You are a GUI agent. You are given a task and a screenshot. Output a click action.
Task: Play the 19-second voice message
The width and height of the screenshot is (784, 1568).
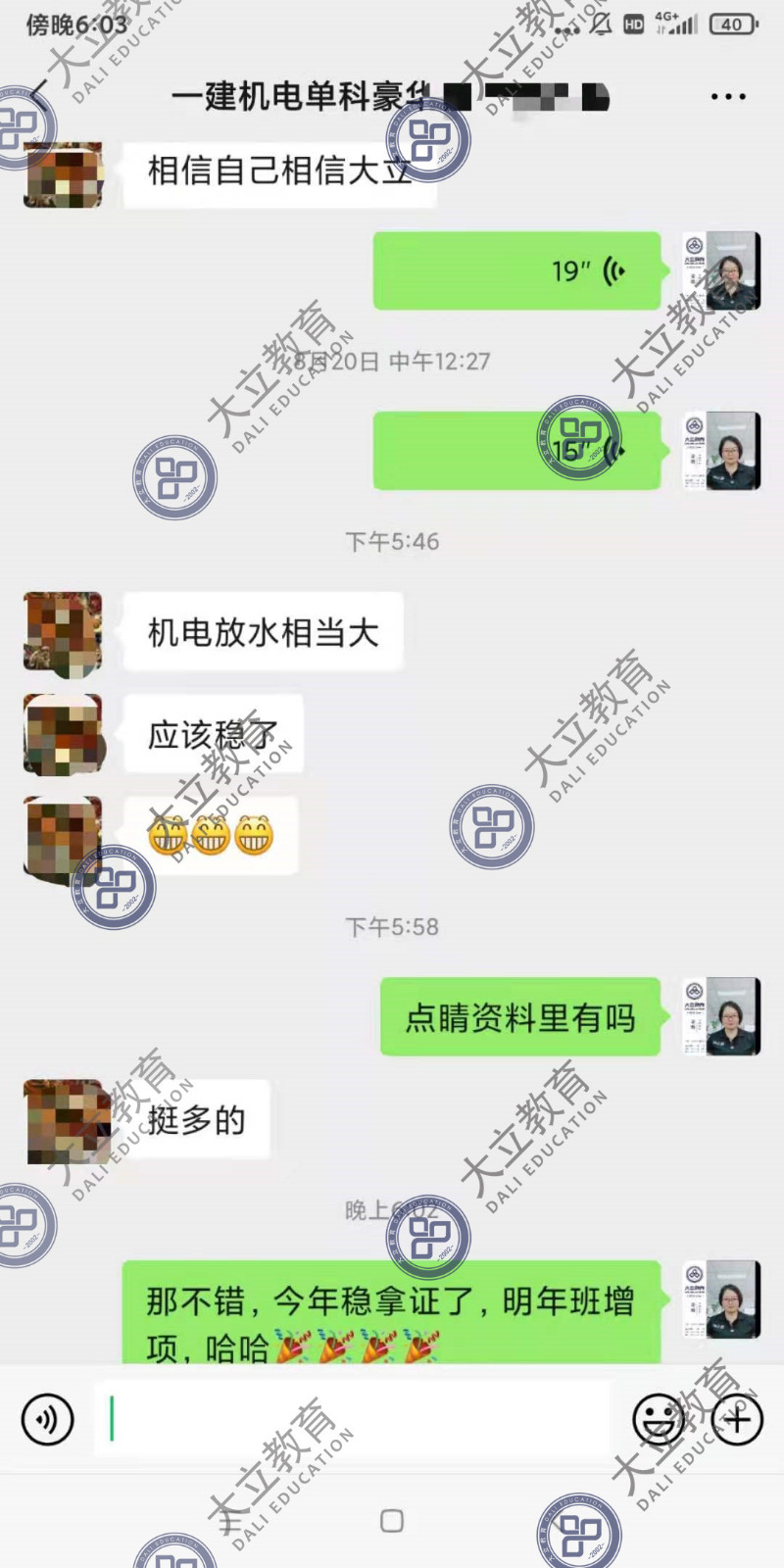coord(517,270)
